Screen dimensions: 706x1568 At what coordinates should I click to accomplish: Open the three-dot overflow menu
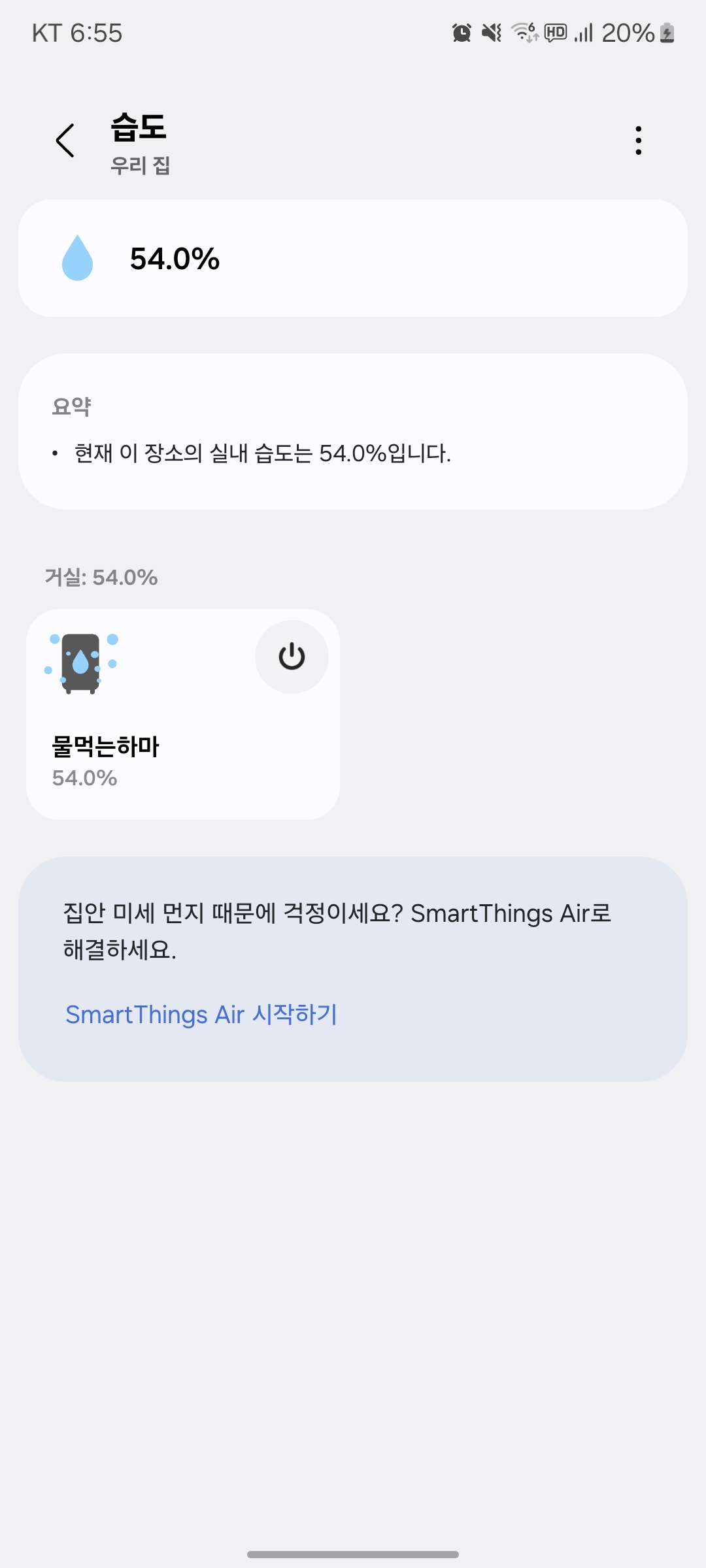pos(638,140)
